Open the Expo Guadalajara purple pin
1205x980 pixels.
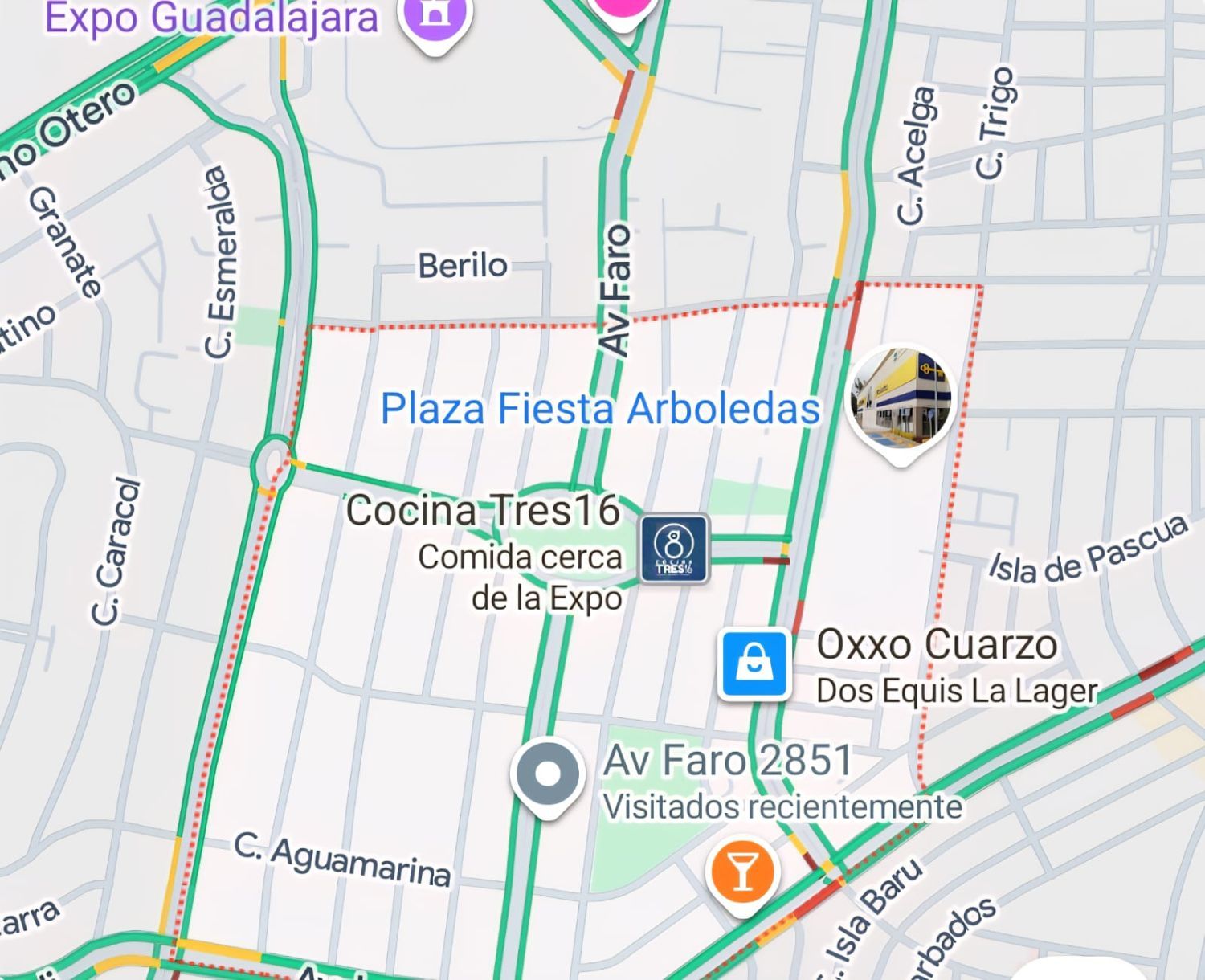pyautogui.click(x=437, y=18)
